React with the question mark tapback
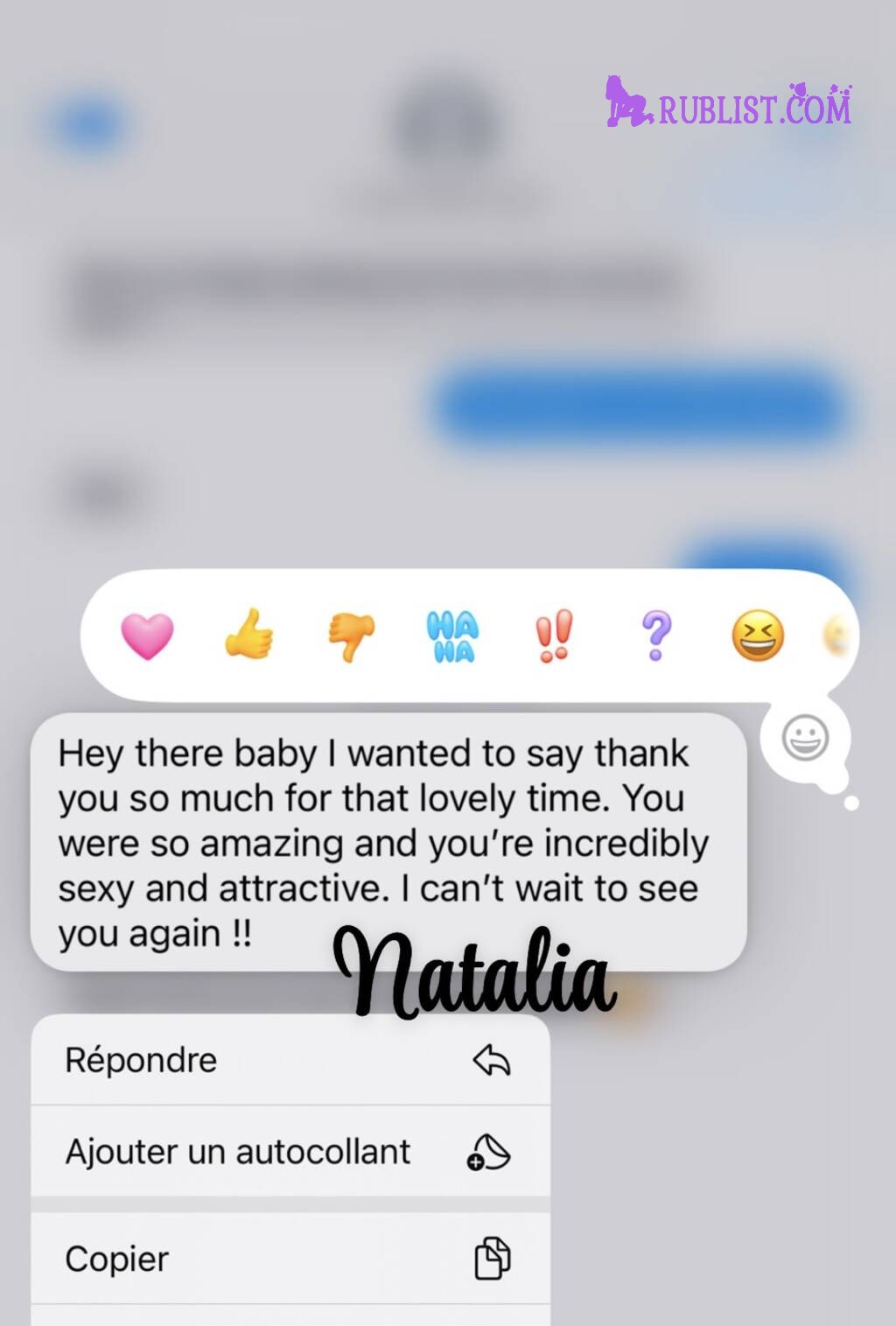This screenshot has height=1326, width=896. [x=656, y=635]
